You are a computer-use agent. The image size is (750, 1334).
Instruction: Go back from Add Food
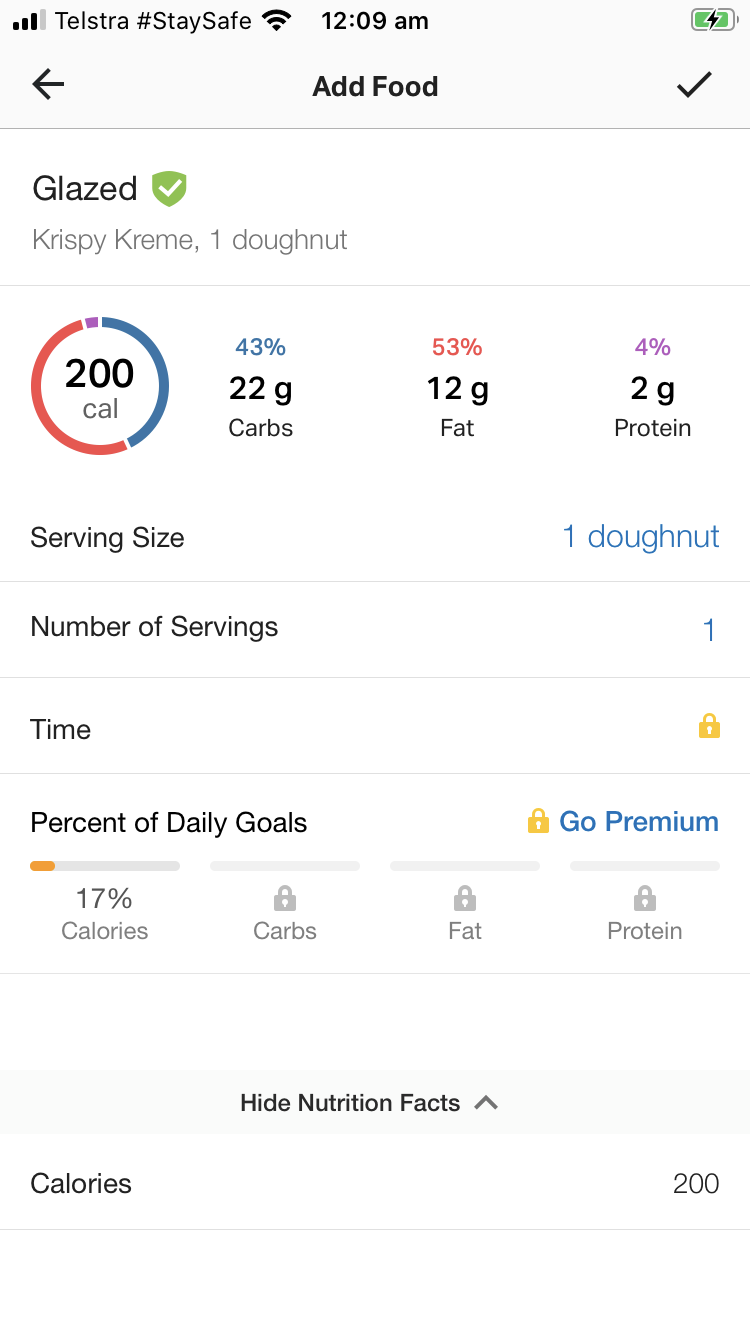[48, 86]
